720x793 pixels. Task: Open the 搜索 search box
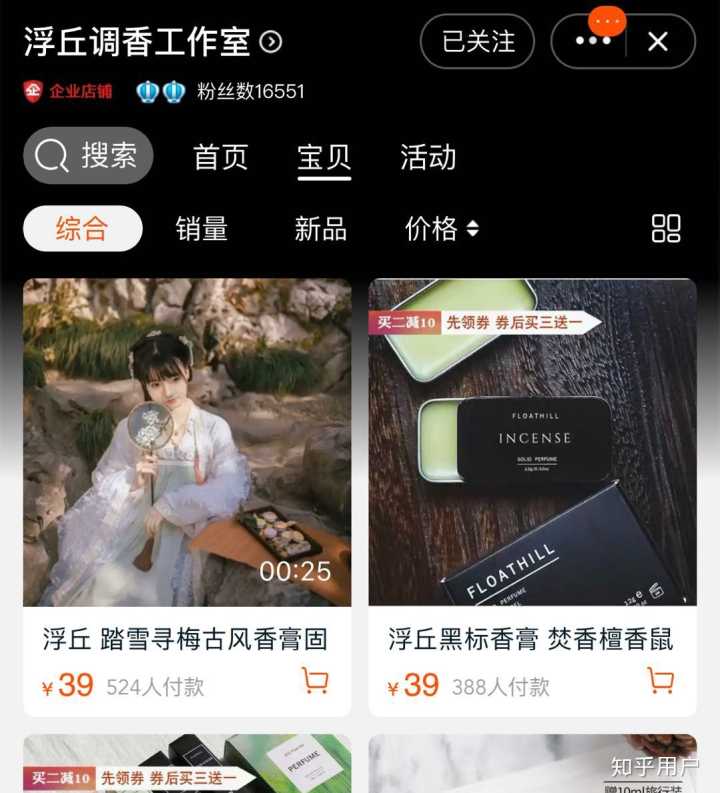click(88, 156)
